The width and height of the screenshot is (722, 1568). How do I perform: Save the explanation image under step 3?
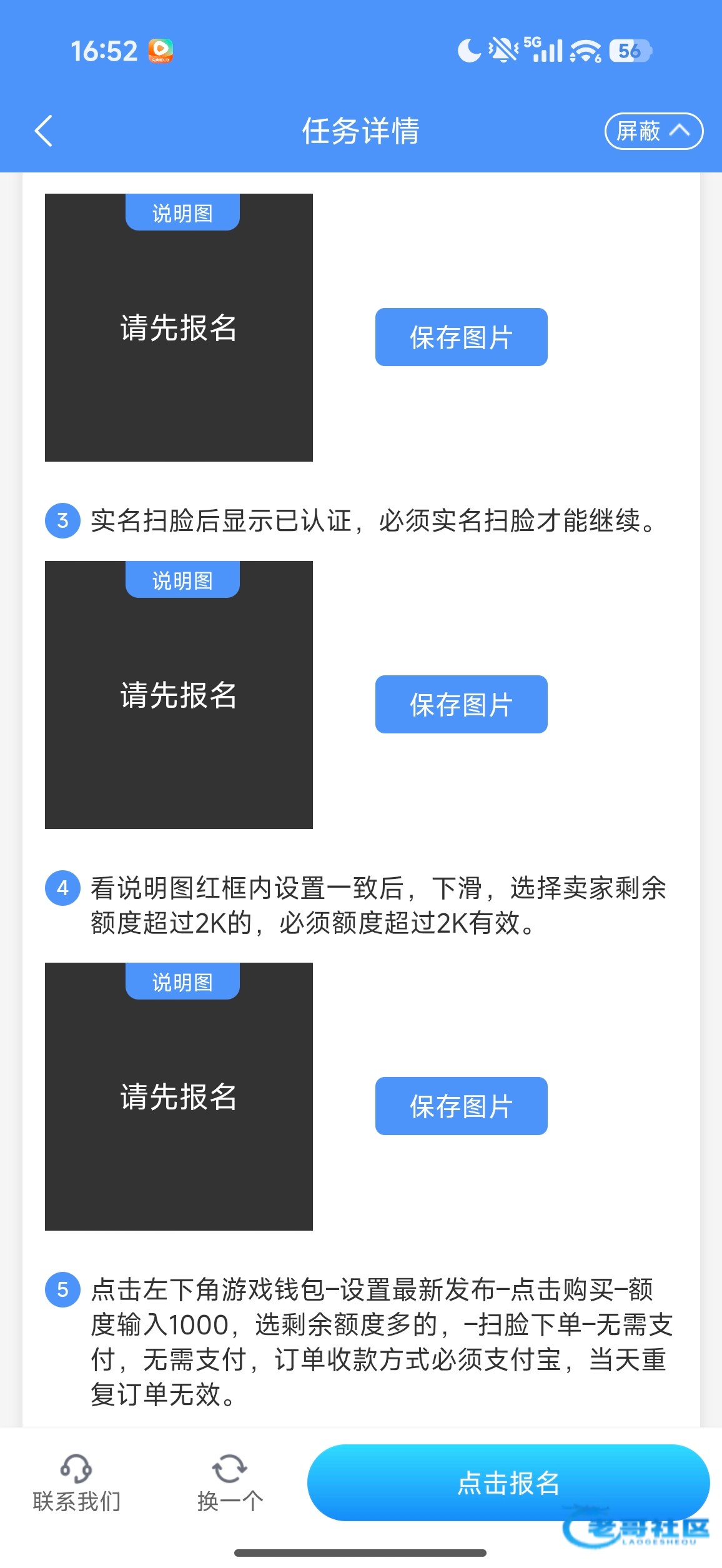[x=461, y=704]
